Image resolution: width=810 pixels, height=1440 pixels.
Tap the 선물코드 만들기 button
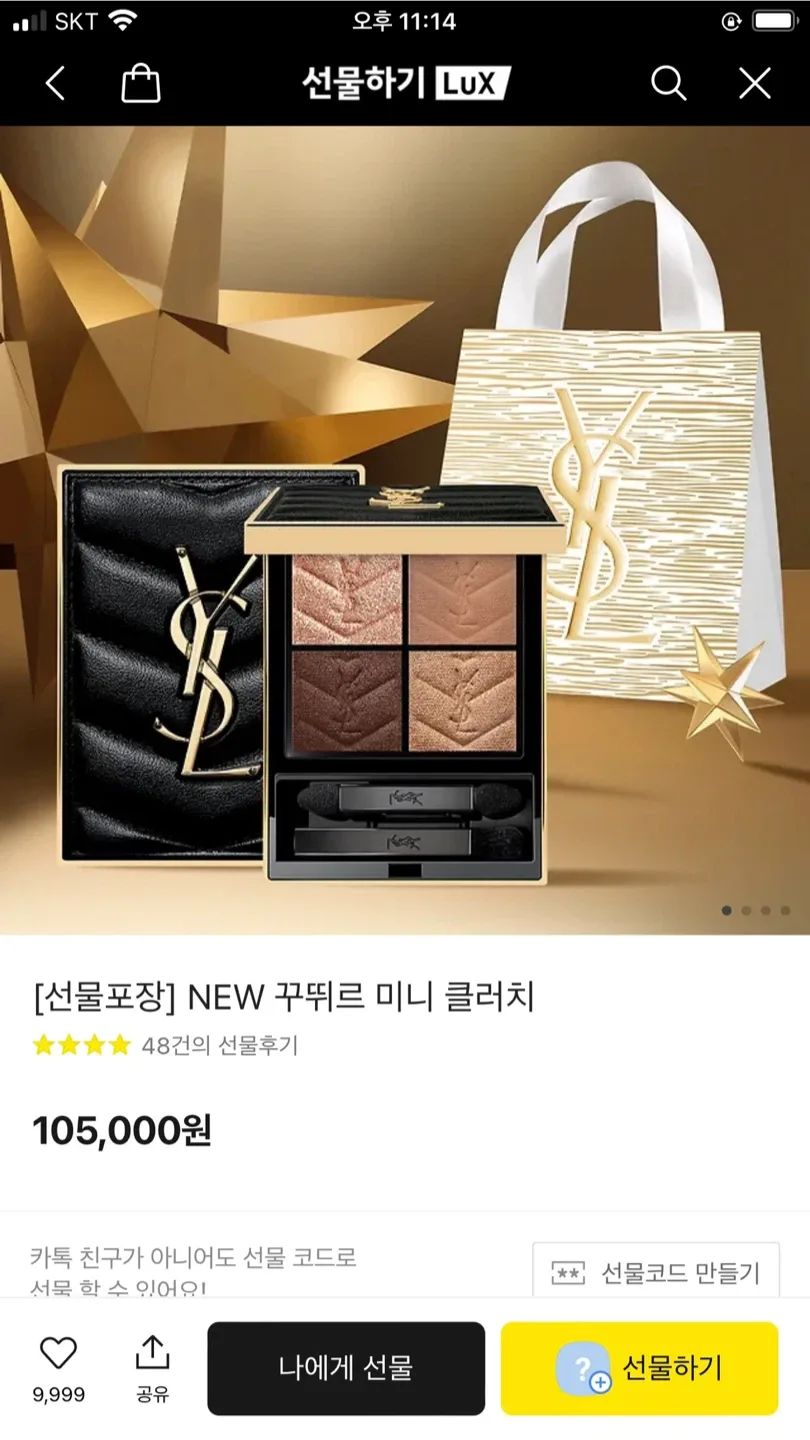[656, 1272]
